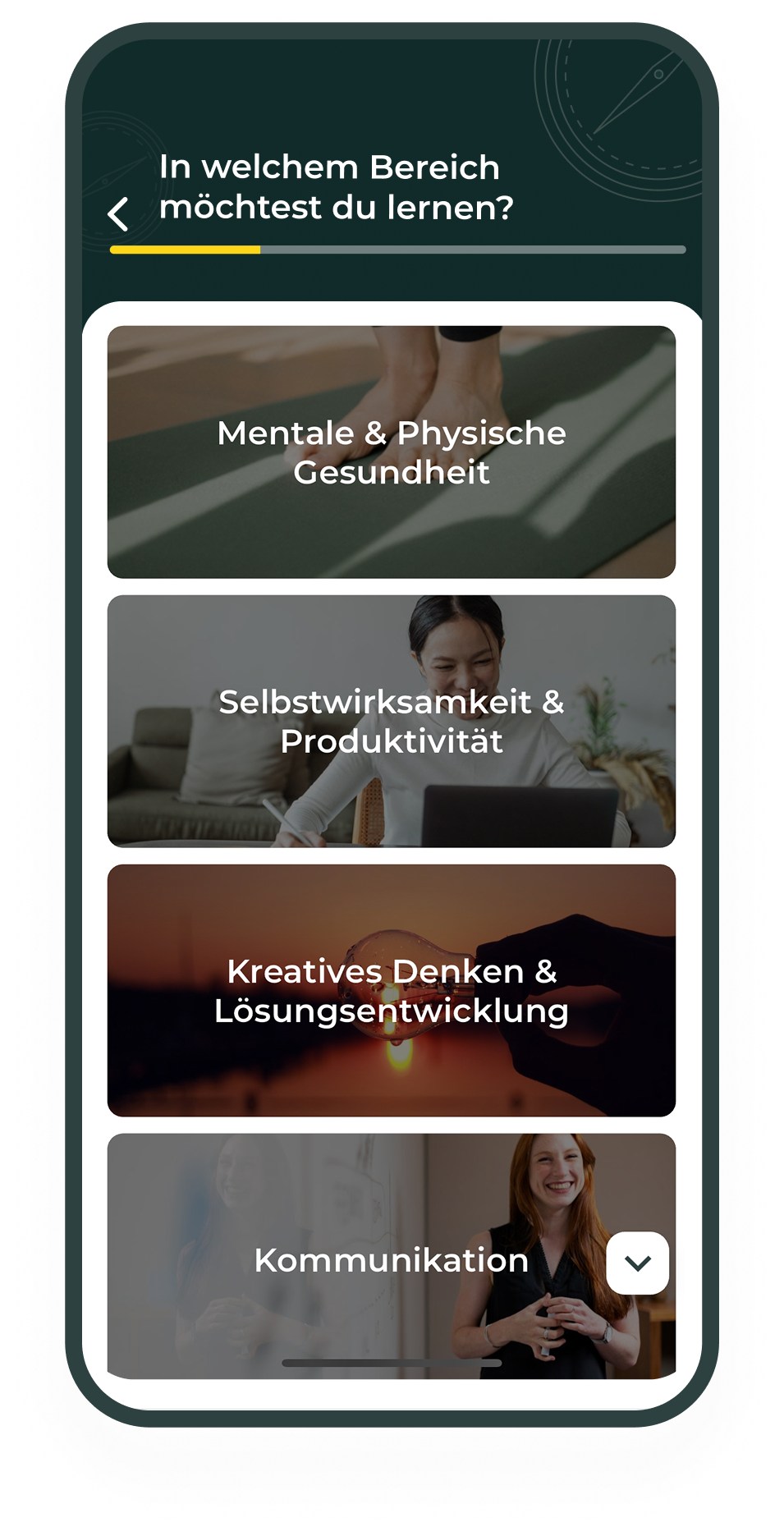
Task: Tap the down chevron button
Action: 638,1263
